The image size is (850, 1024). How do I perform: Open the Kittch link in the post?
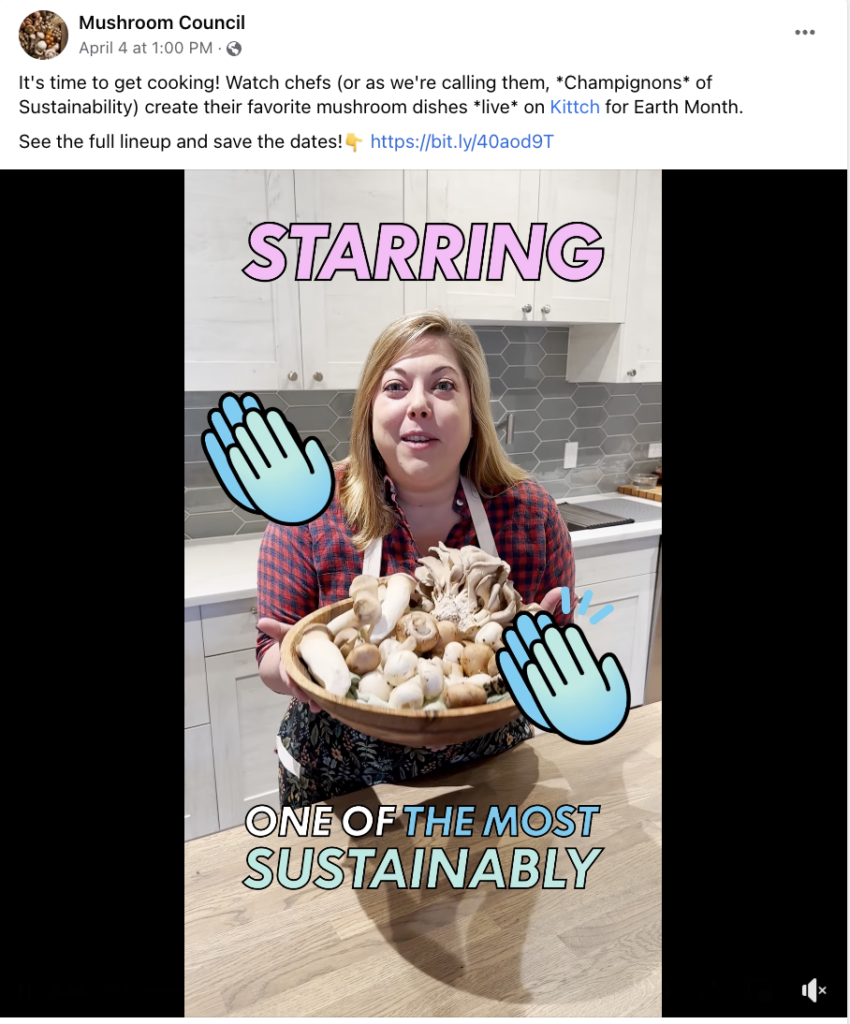[x=575, y=107]
